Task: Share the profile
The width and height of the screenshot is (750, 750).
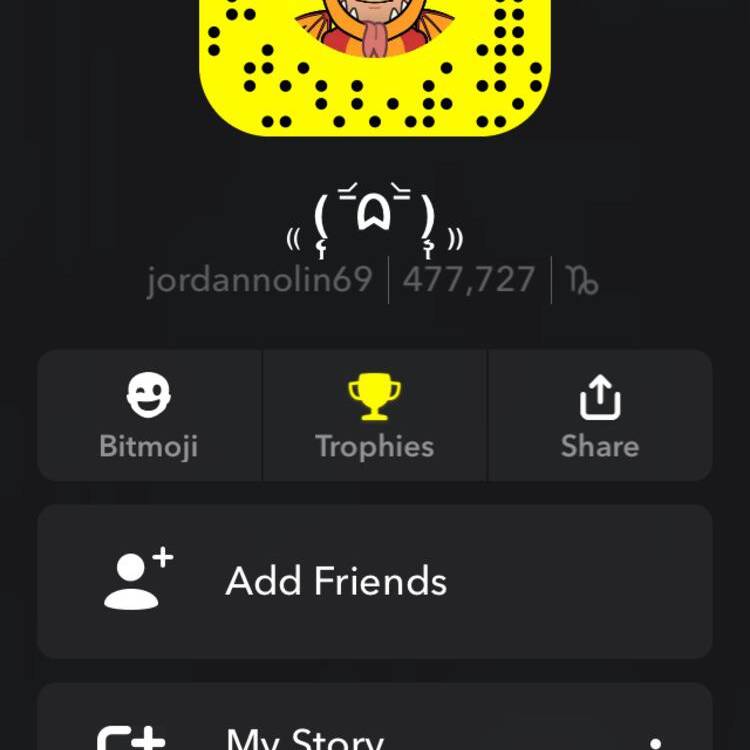Action: click(599, 416)
